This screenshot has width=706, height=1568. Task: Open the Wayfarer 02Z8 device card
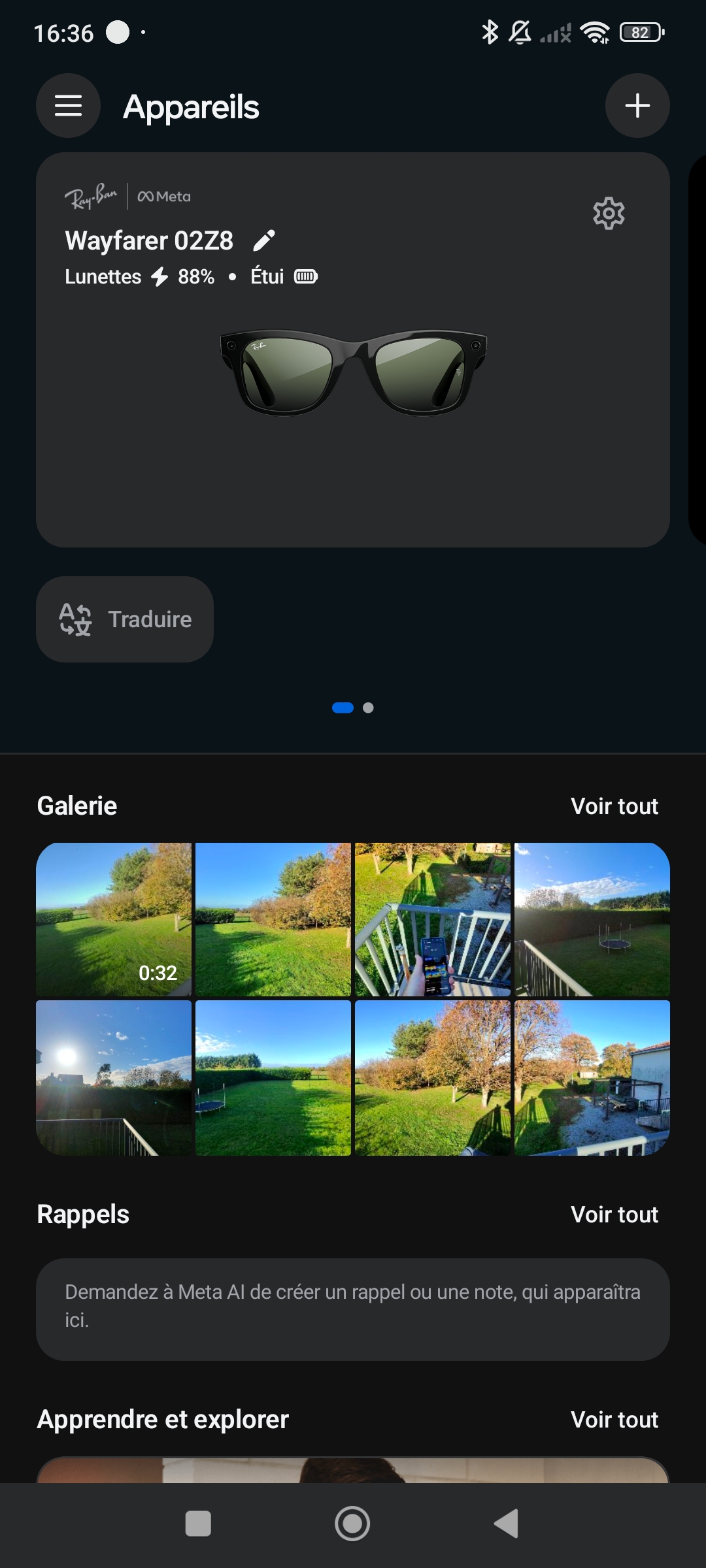(353, 392)
